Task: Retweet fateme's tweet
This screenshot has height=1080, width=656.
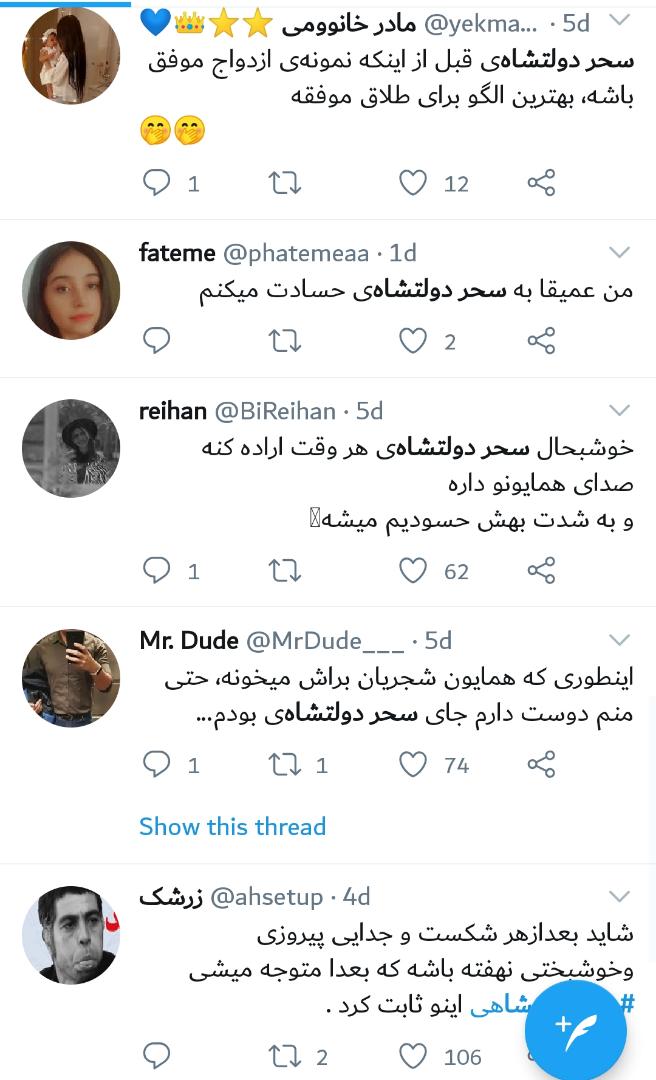Action: tap(285, 342)
